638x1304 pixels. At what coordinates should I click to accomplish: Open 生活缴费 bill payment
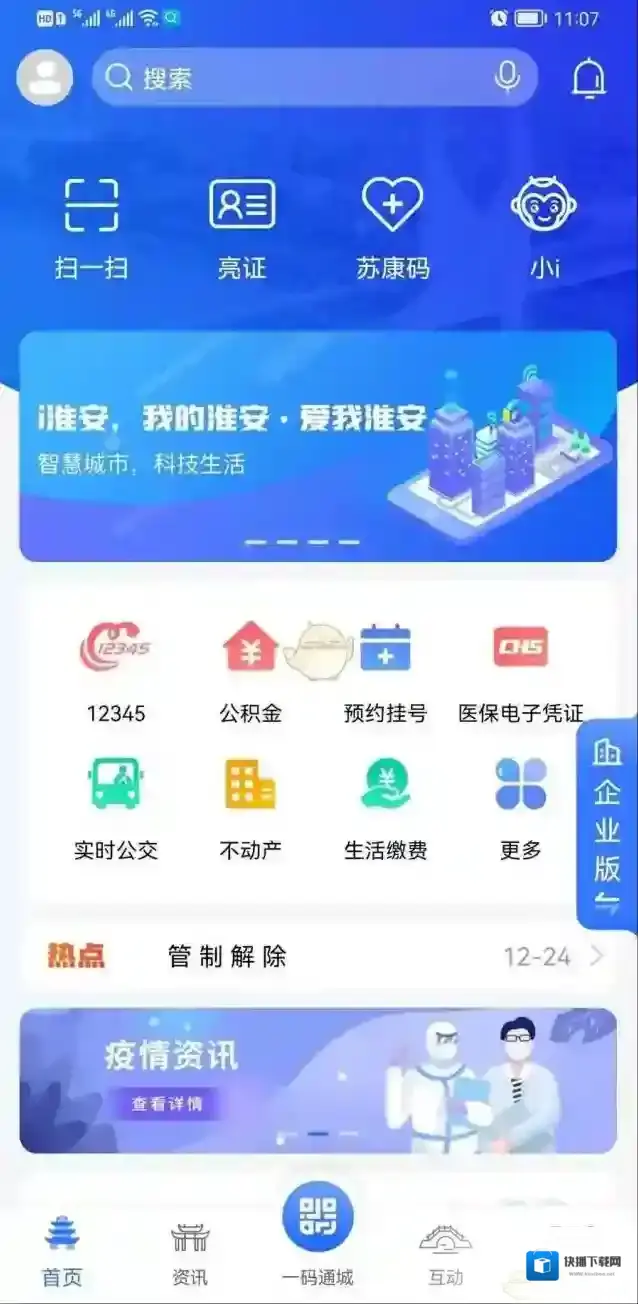coord(385,807)
